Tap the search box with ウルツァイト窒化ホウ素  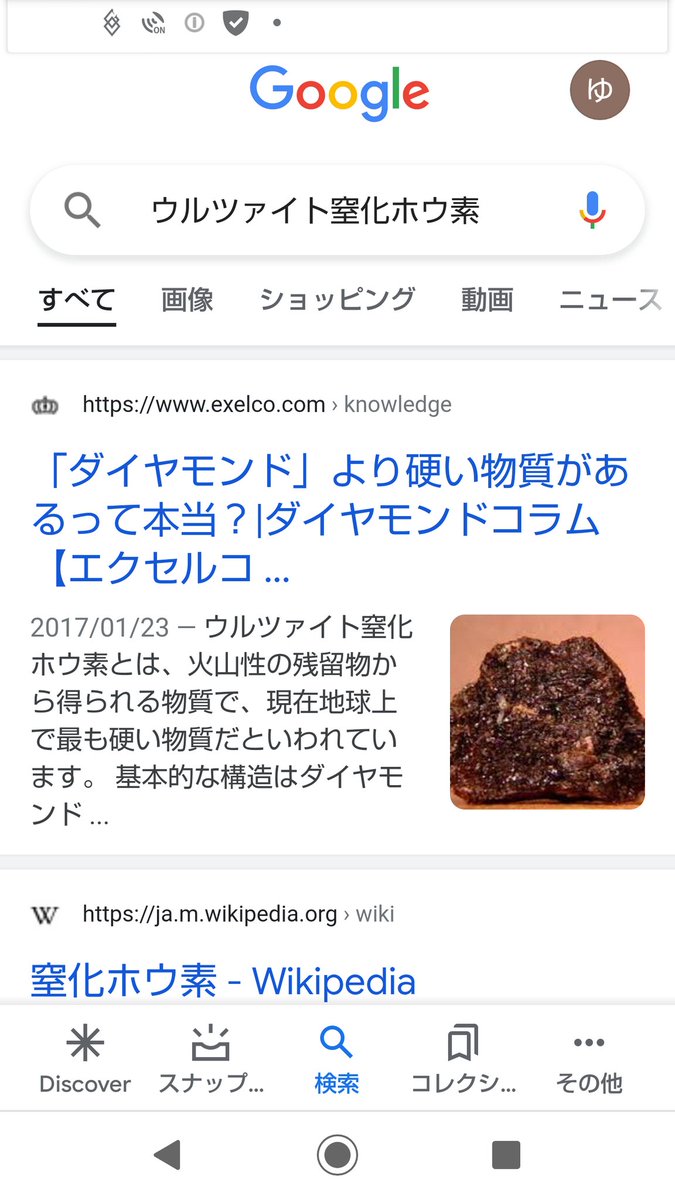(315, 210)
